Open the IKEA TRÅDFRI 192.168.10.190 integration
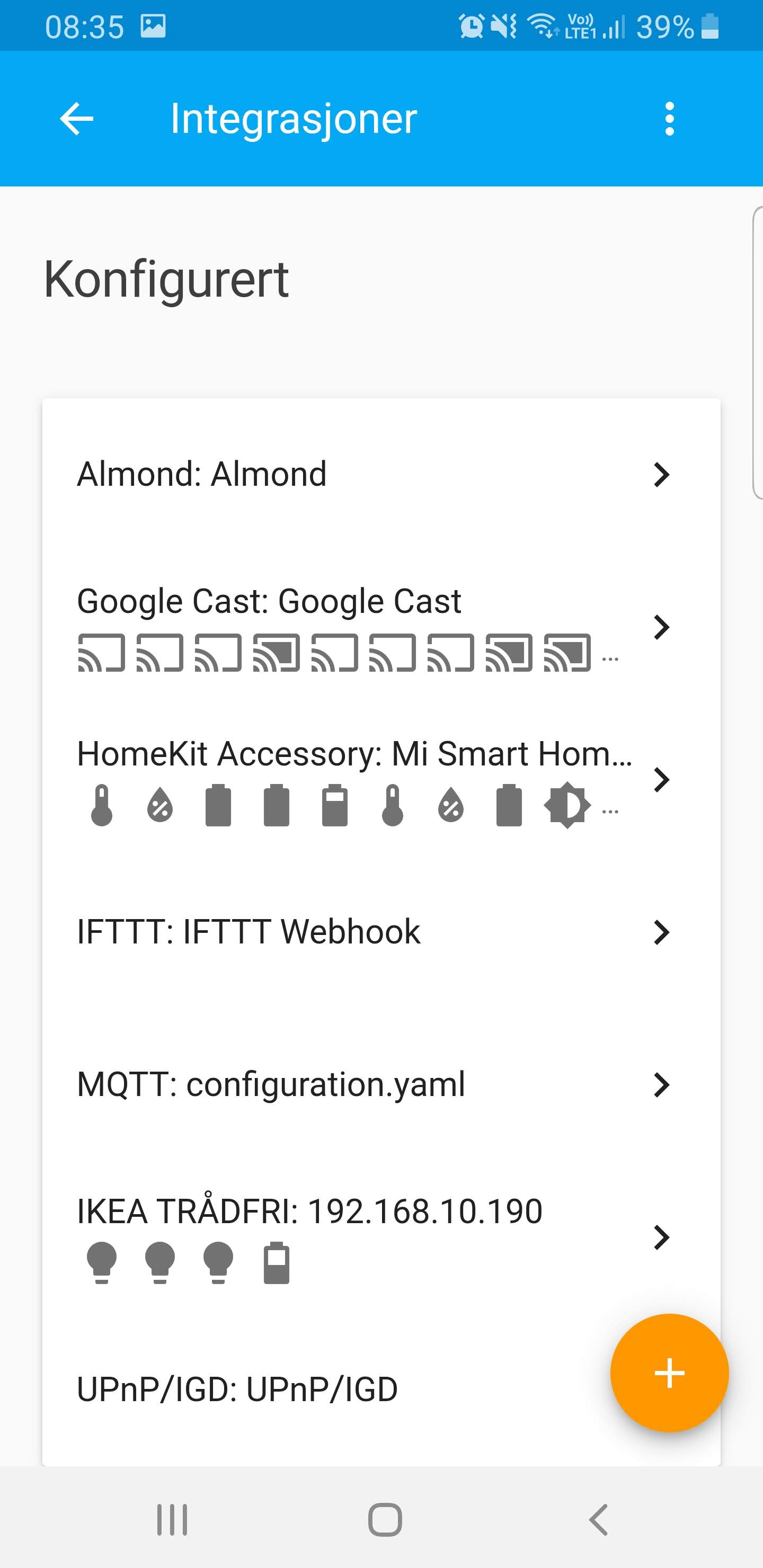This screenshot has width=763, height=1568. tap(381, 1237)
